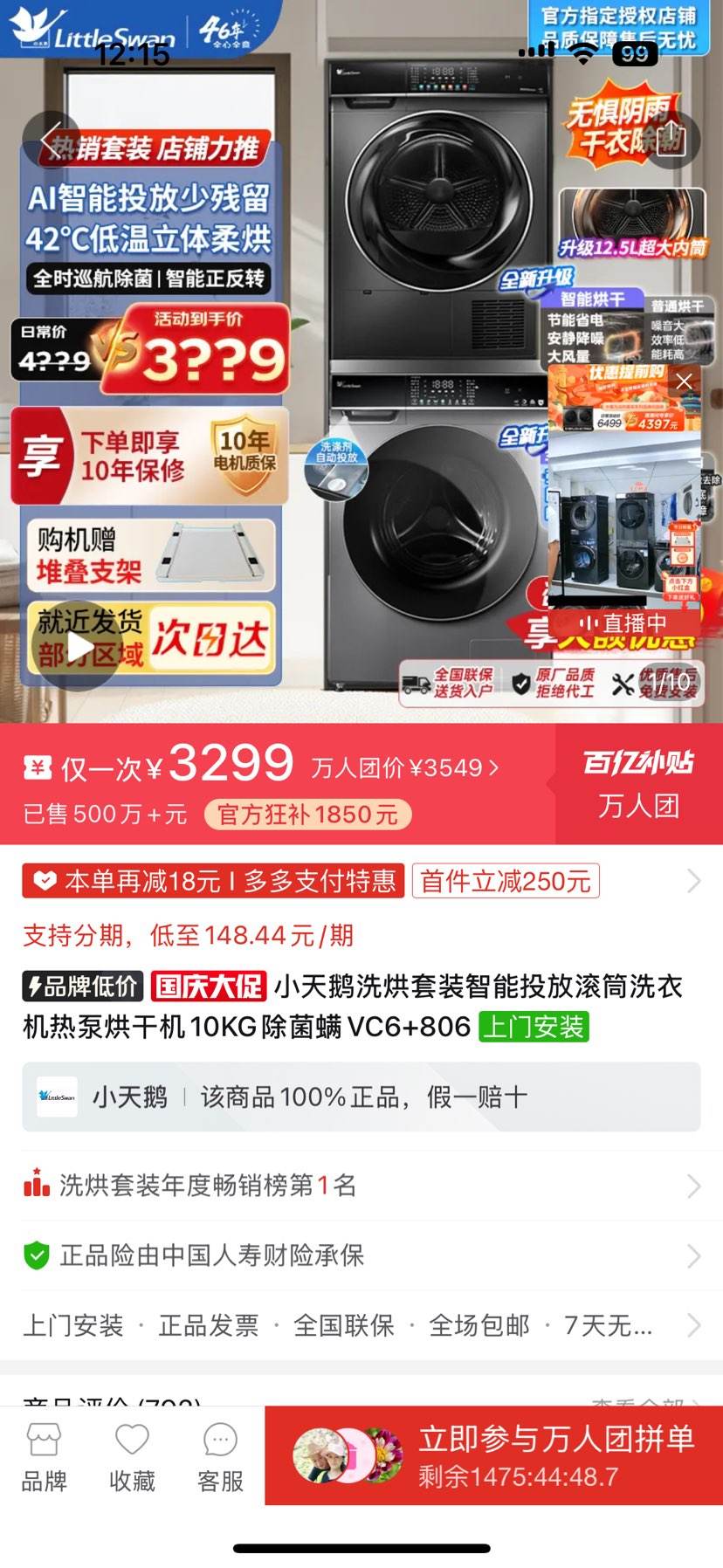Close the 优惠提前购 popup overlay
This screenshot has height=1568, width=723.
pos(684,382)
